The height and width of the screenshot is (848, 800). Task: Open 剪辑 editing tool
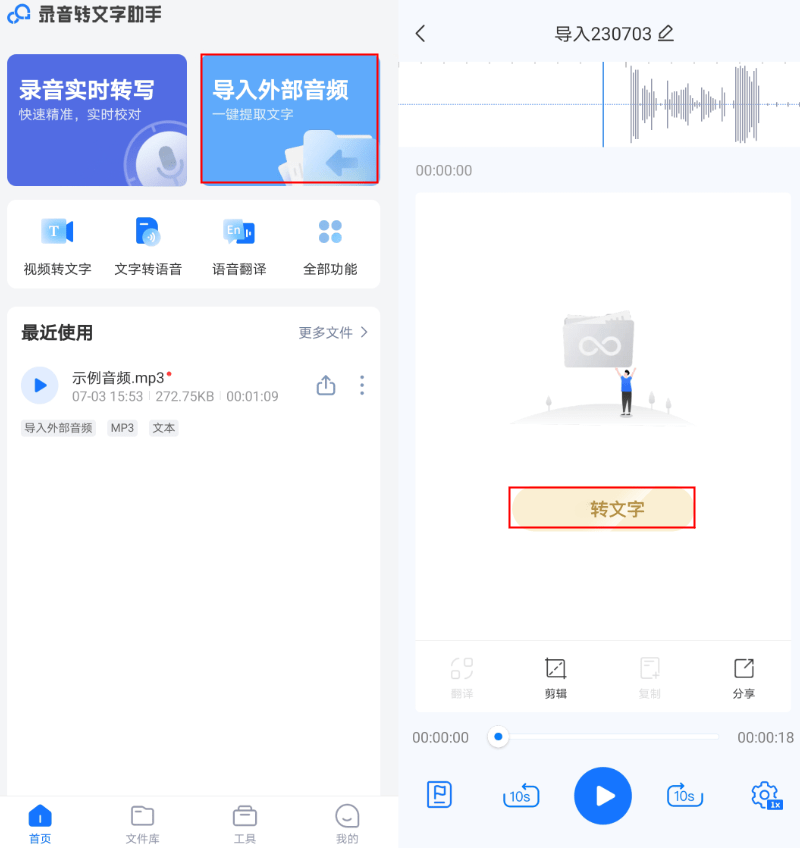coord(556,677)
